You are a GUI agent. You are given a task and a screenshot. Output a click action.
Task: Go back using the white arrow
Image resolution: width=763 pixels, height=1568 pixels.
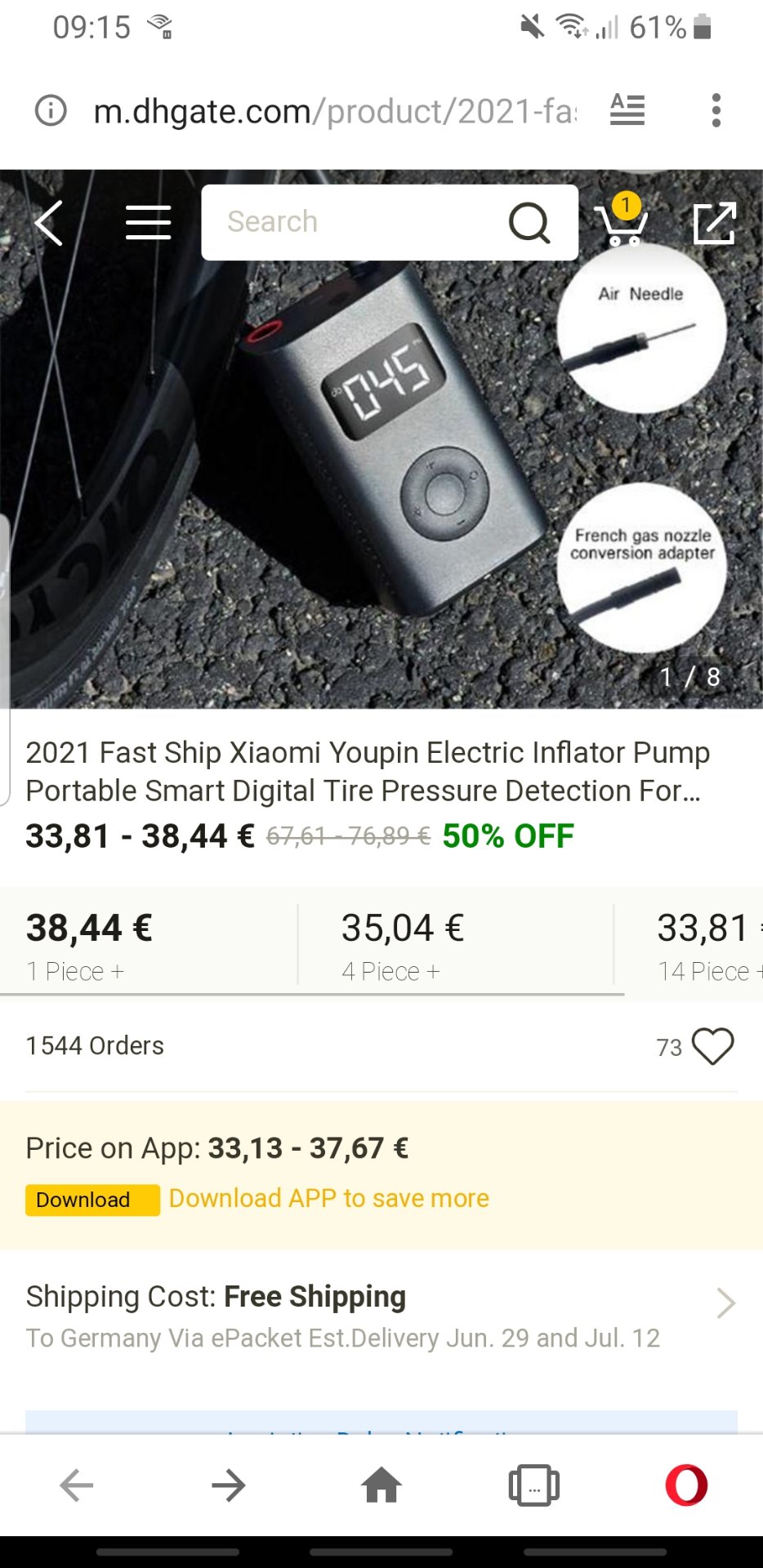pyautogui.click(x=49, y=222)
